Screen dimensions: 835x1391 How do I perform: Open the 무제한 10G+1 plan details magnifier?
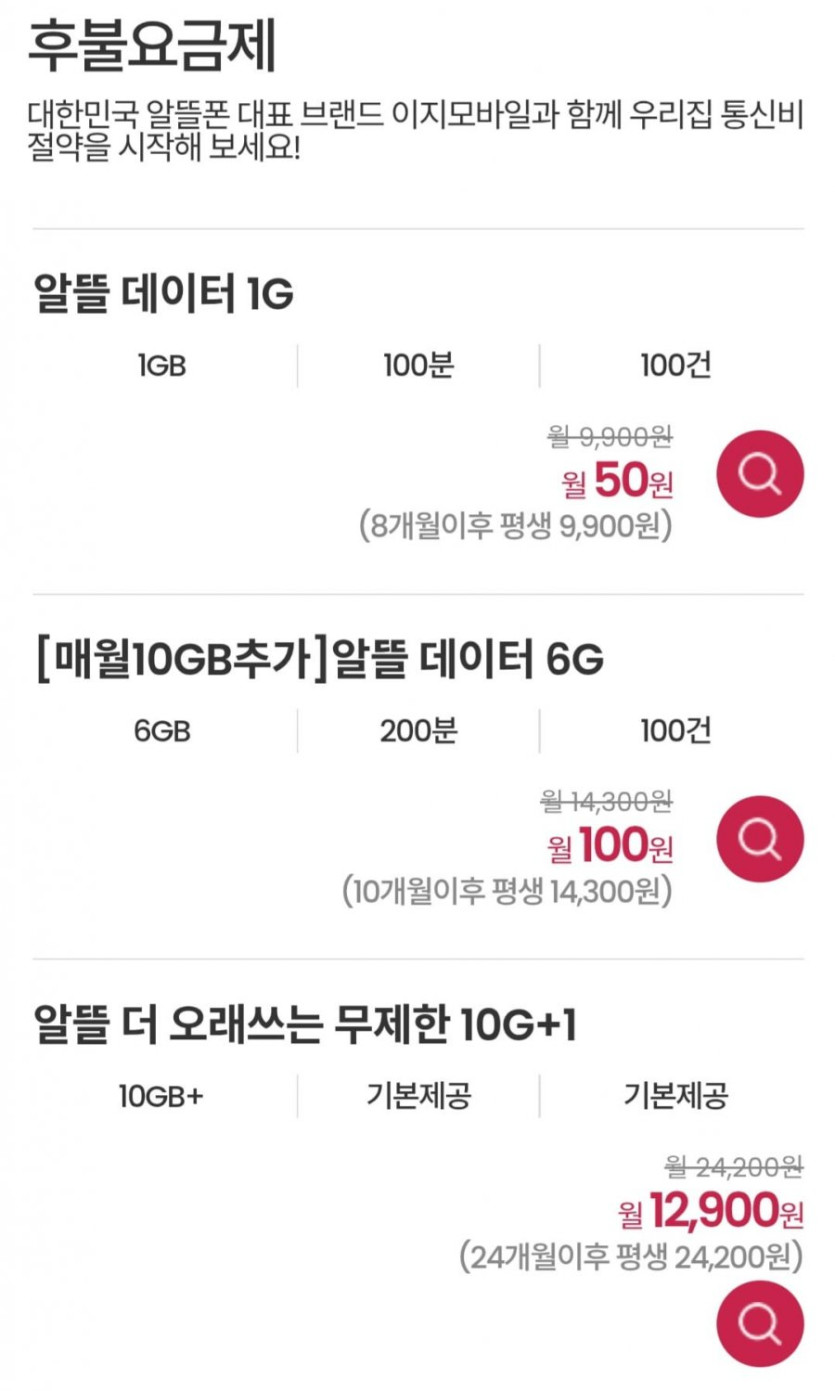click(x=760, y=1324)
